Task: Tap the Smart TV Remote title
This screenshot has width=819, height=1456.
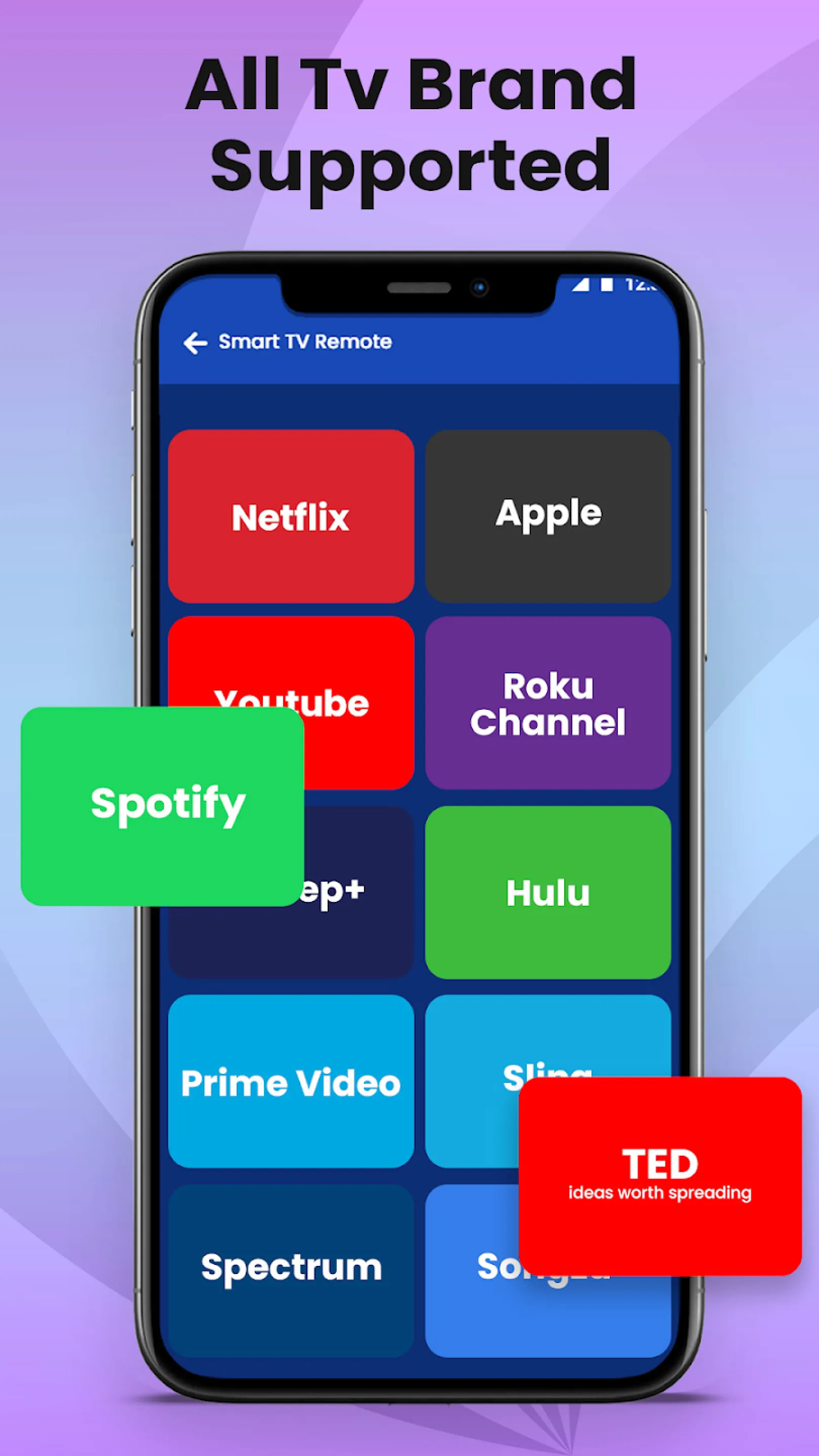Action: click(305, 341)
